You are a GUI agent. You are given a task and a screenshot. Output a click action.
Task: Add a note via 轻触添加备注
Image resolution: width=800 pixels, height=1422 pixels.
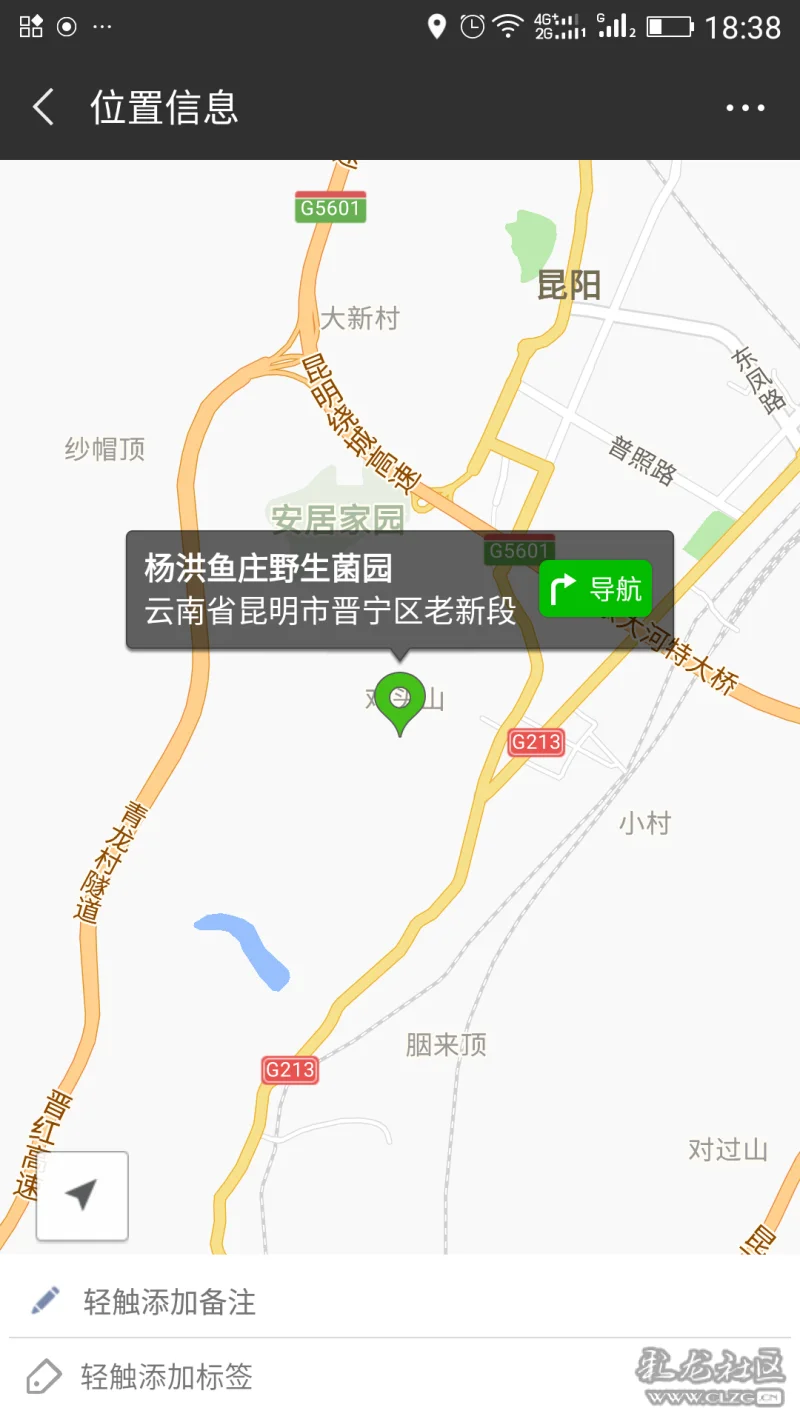click(170, 1302)
